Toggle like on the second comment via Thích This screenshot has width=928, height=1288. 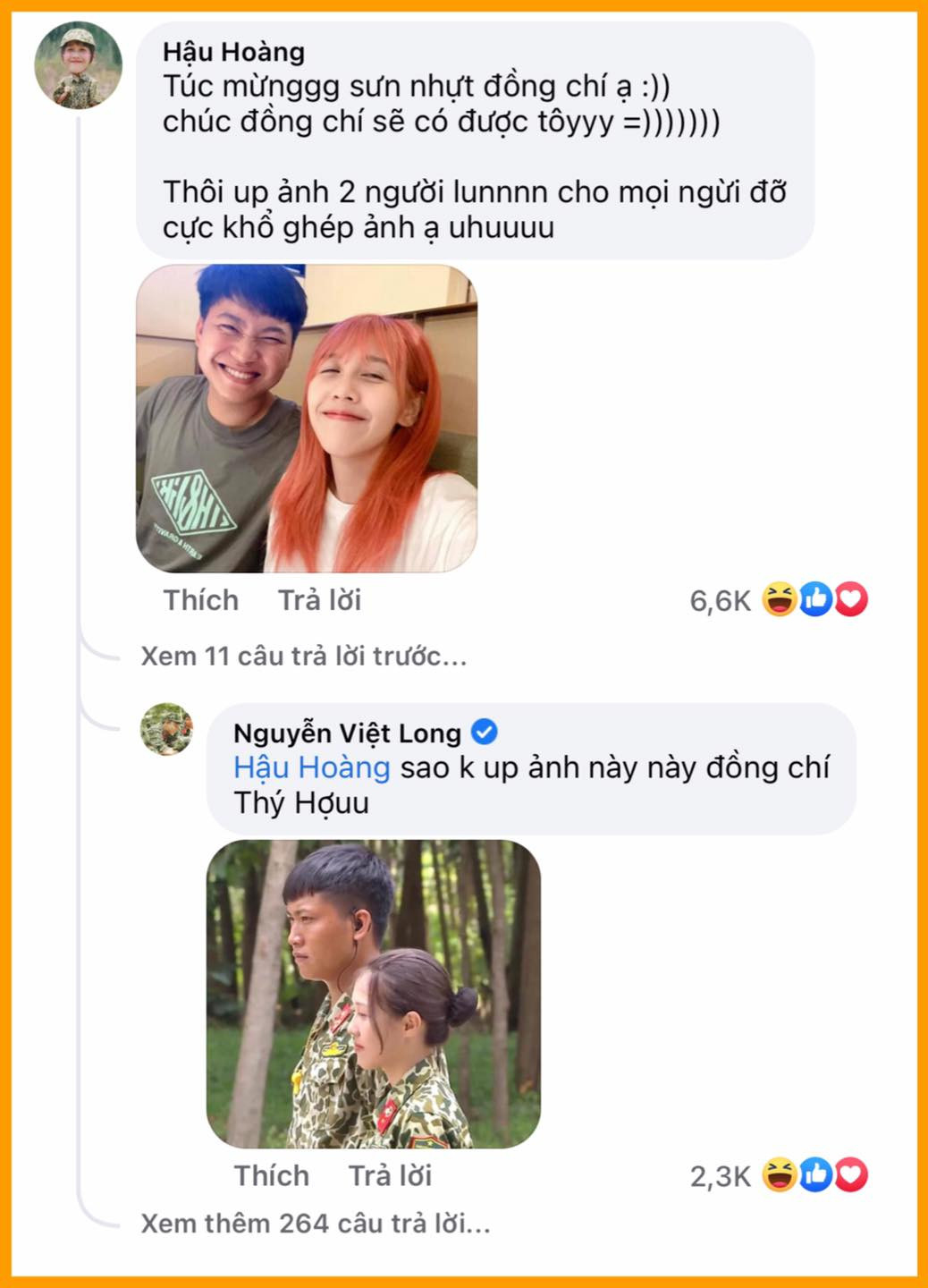[272, 1175]
